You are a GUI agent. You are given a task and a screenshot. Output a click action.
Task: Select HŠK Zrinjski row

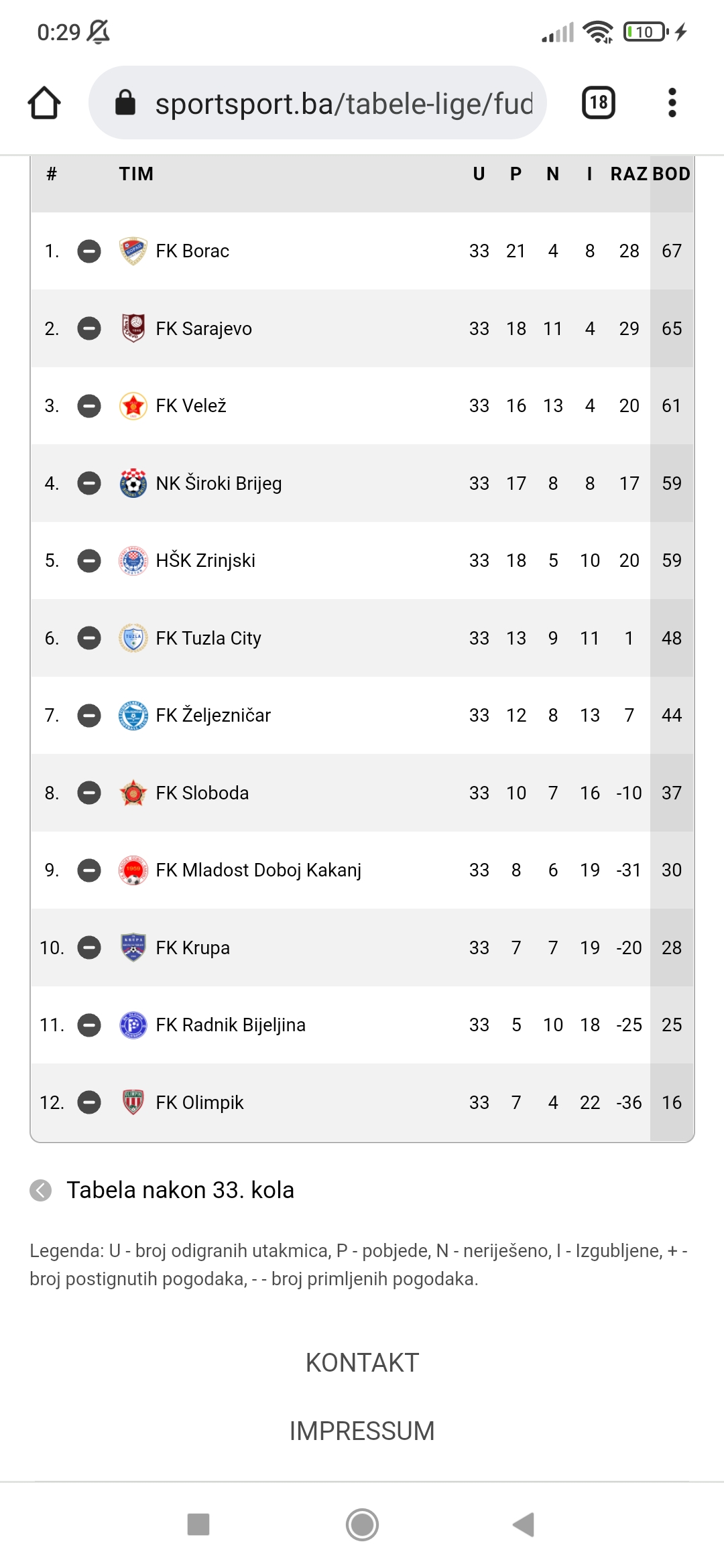click(x=362, y=561)
